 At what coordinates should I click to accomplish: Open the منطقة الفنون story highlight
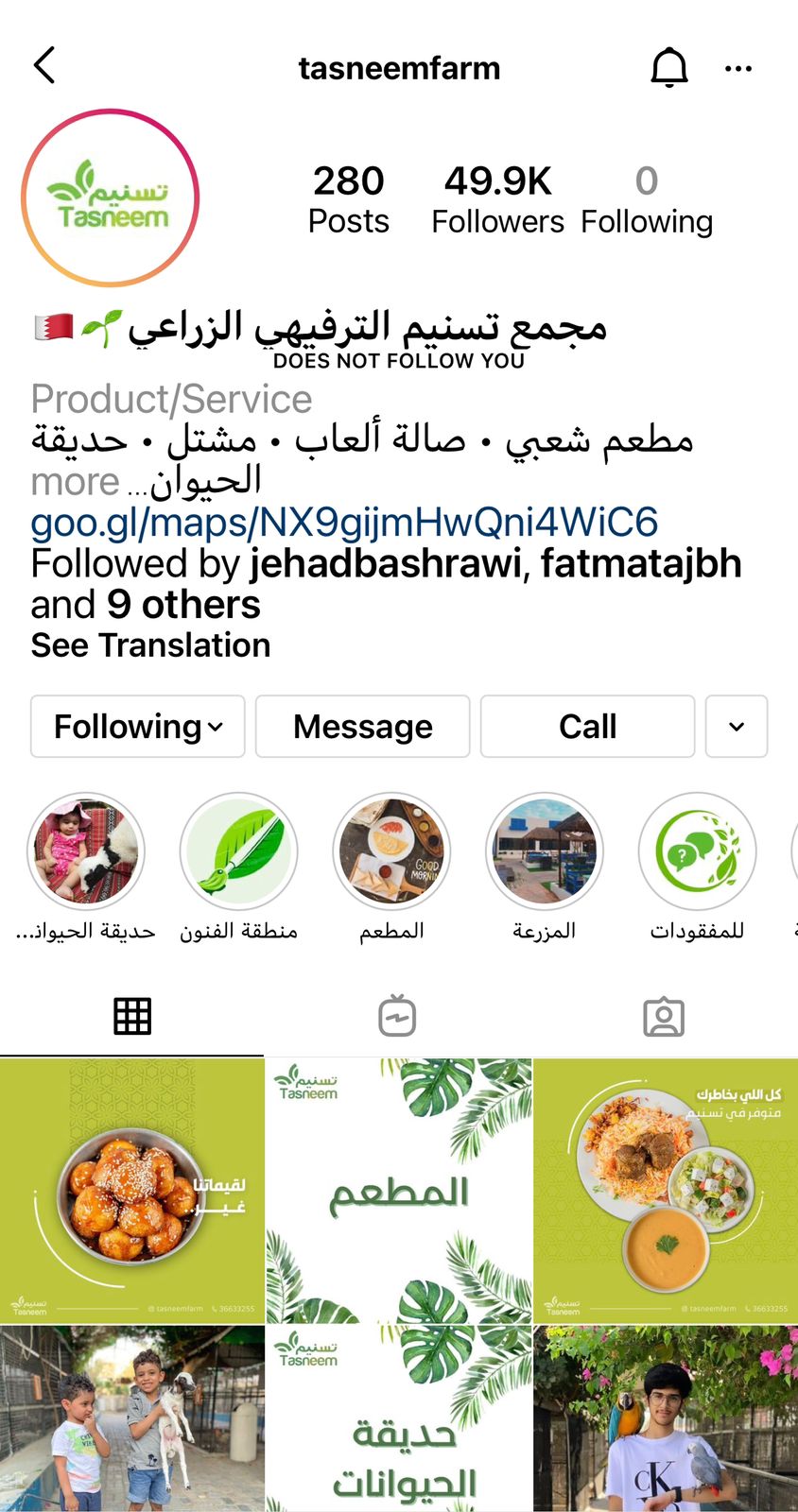click(239, 851)
